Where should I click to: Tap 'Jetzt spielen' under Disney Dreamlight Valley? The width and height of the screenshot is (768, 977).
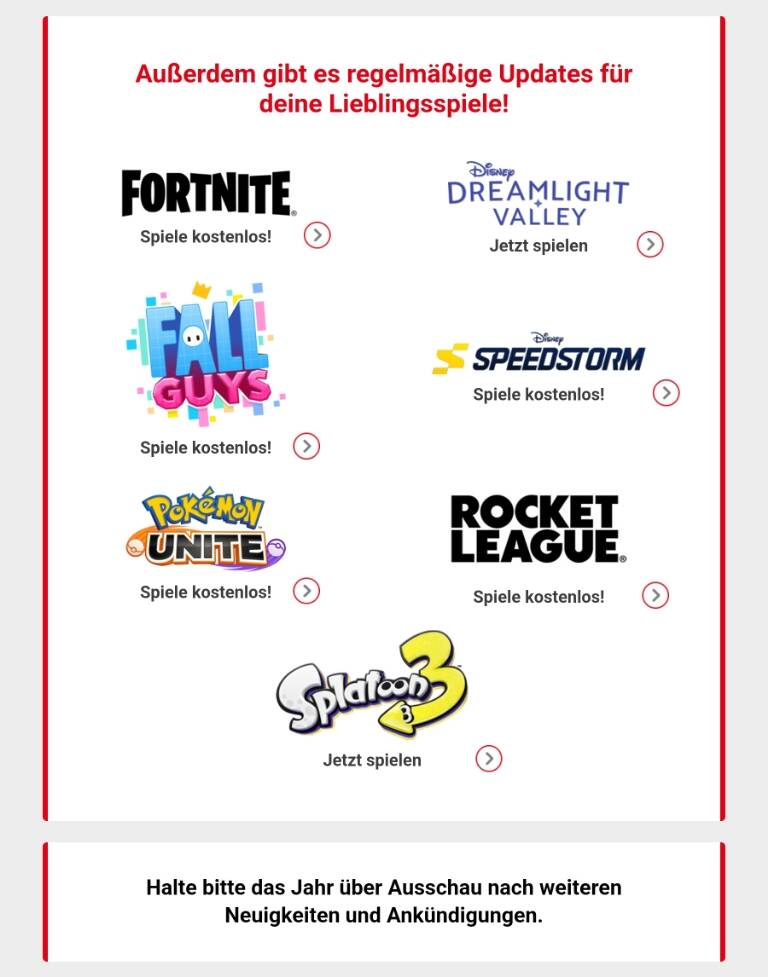[539, 245]
